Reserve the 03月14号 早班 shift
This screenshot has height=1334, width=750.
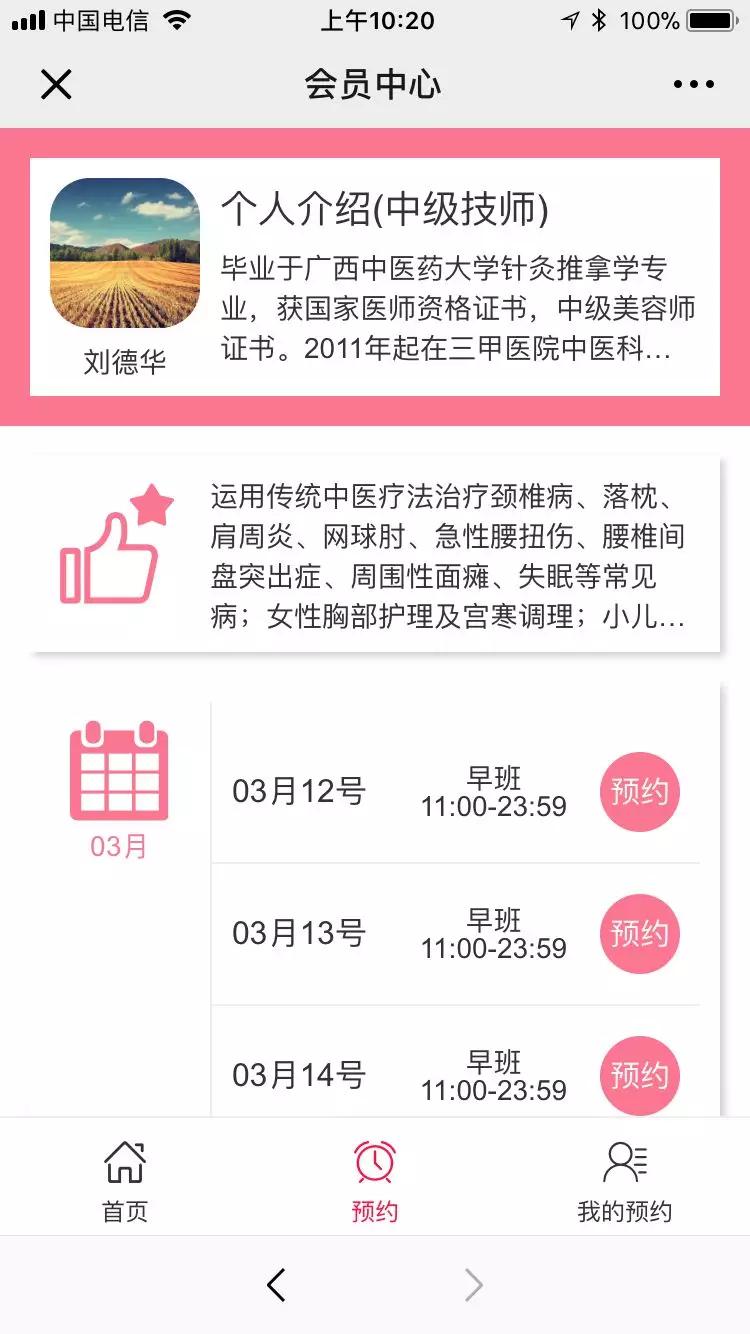tap(640, 1076)
